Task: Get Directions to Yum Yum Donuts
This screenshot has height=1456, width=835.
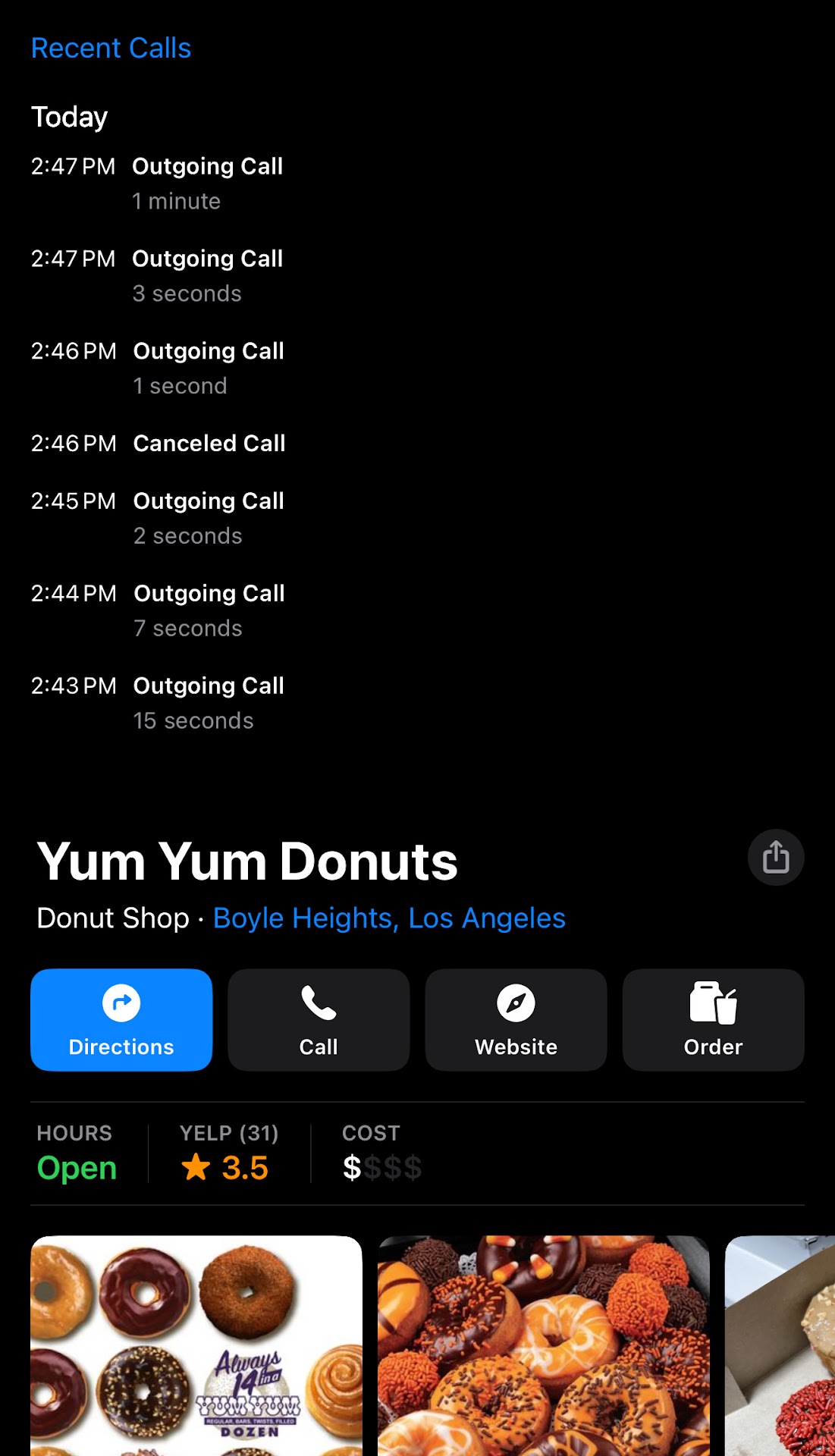Action: 121,1020
